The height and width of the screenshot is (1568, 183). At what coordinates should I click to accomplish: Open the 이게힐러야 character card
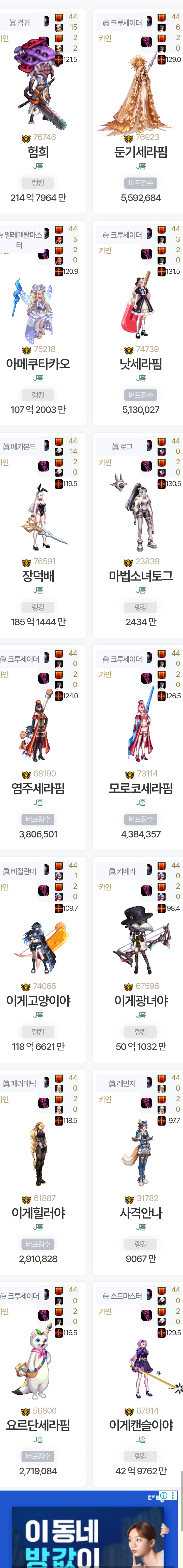point(38,1212)
